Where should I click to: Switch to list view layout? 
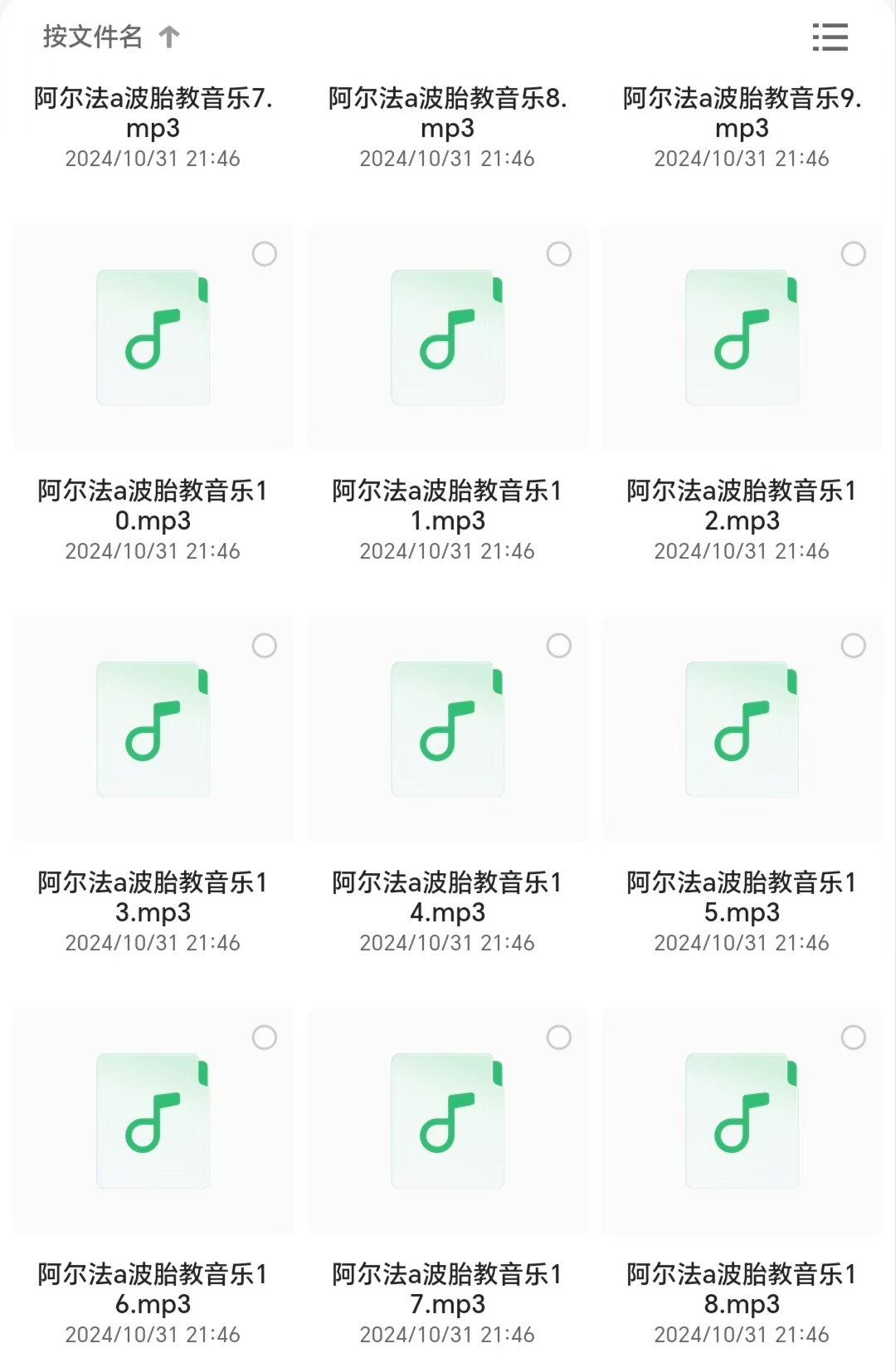click(830, 37)
